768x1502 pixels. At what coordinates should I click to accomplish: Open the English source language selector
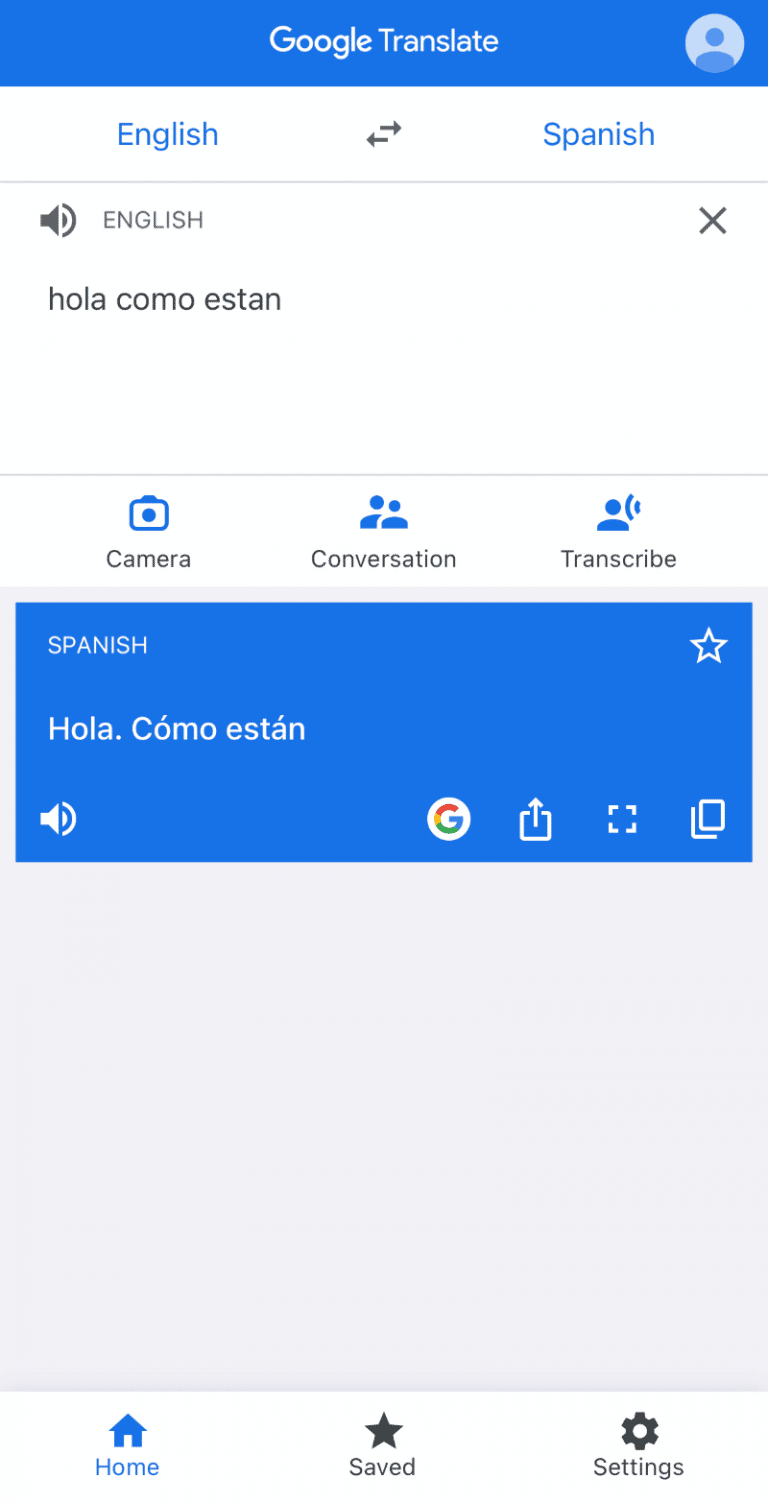[x=167, y=134]
